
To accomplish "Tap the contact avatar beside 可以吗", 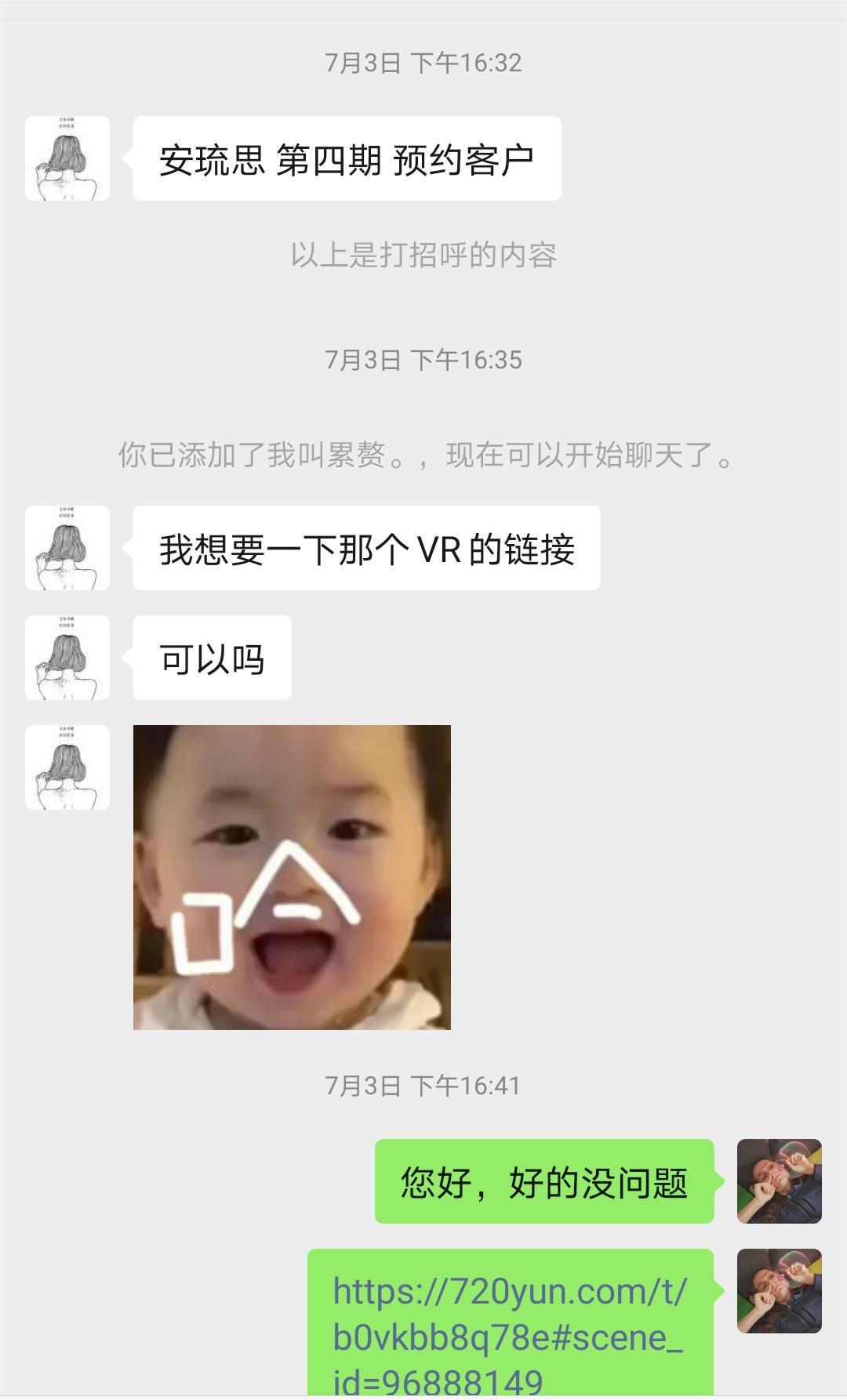I will click(67, 658).
